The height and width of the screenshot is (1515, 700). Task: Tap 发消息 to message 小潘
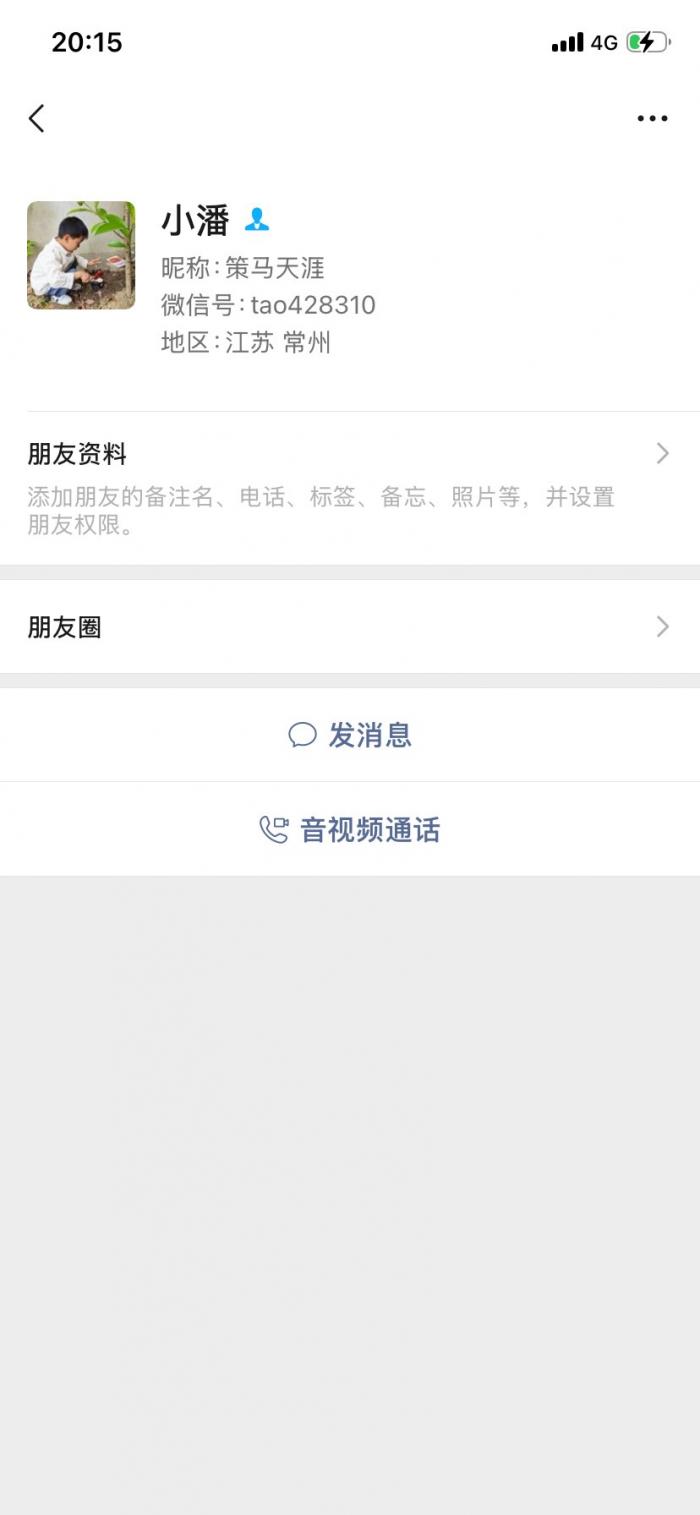pos(350,735)
